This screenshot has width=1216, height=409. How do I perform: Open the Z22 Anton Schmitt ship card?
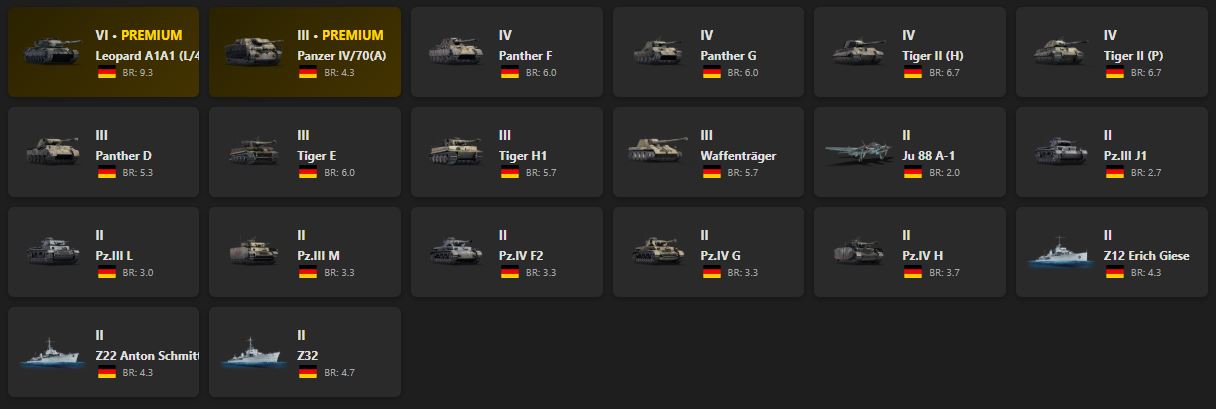(103, 352)
